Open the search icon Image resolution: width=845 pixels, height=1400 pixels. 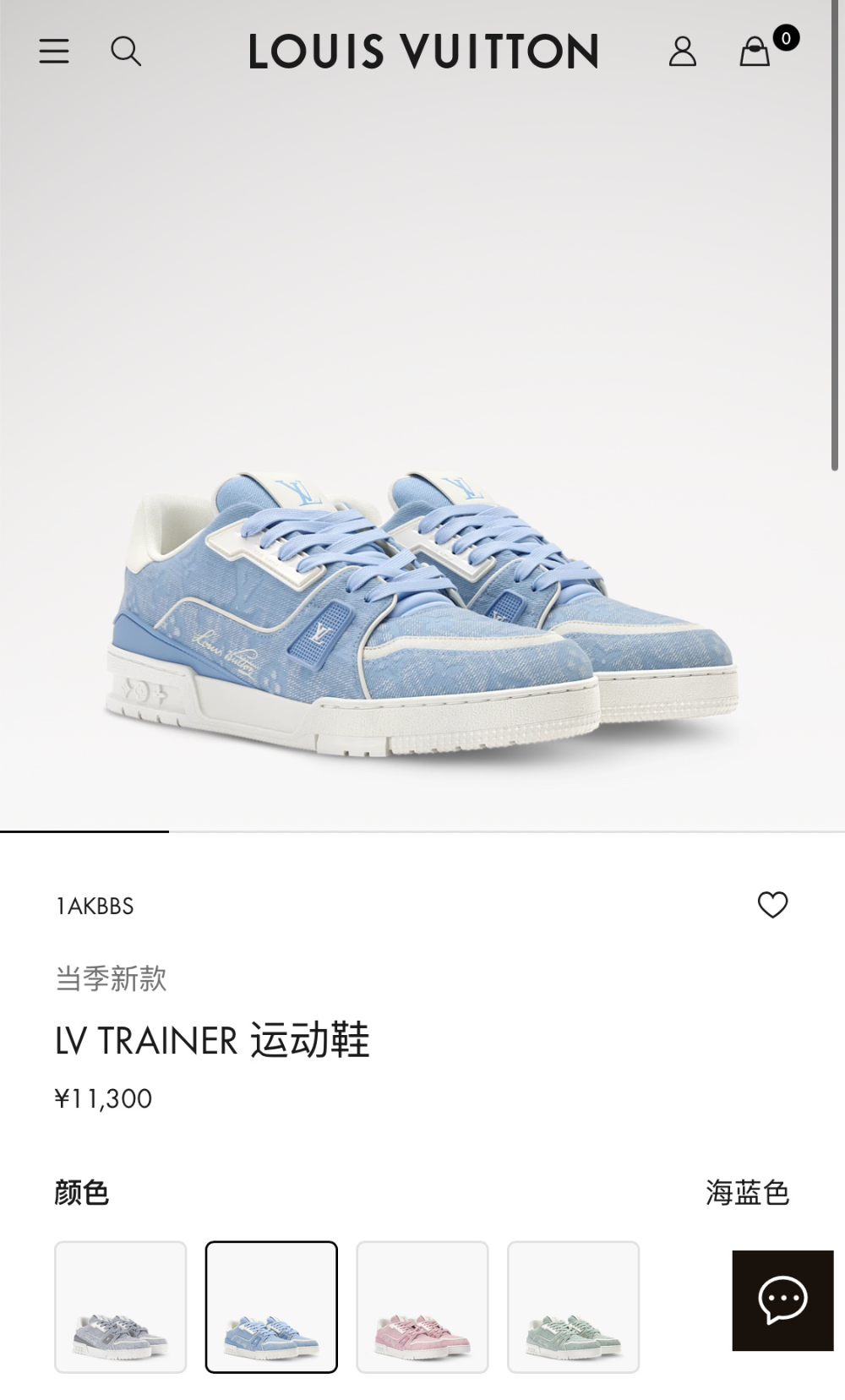coord(126,52)
